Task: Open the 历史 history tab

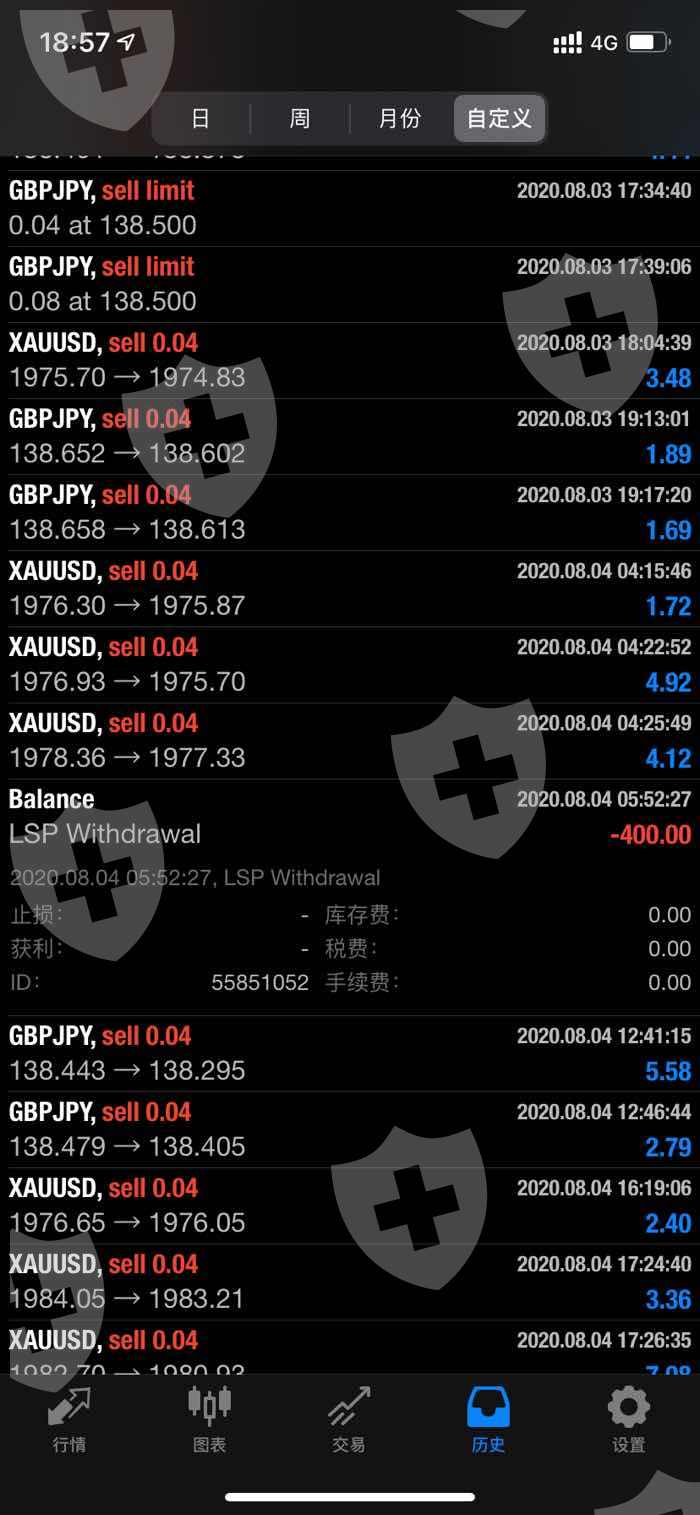Action: point(489,1420)
